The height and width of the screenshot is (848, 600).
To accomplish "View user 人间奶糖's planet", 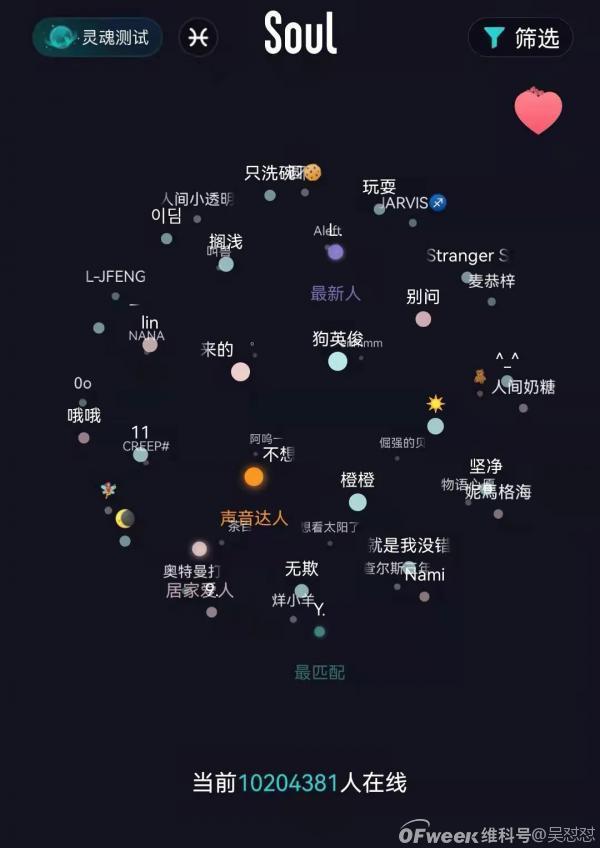I will [x=523, y=407].
